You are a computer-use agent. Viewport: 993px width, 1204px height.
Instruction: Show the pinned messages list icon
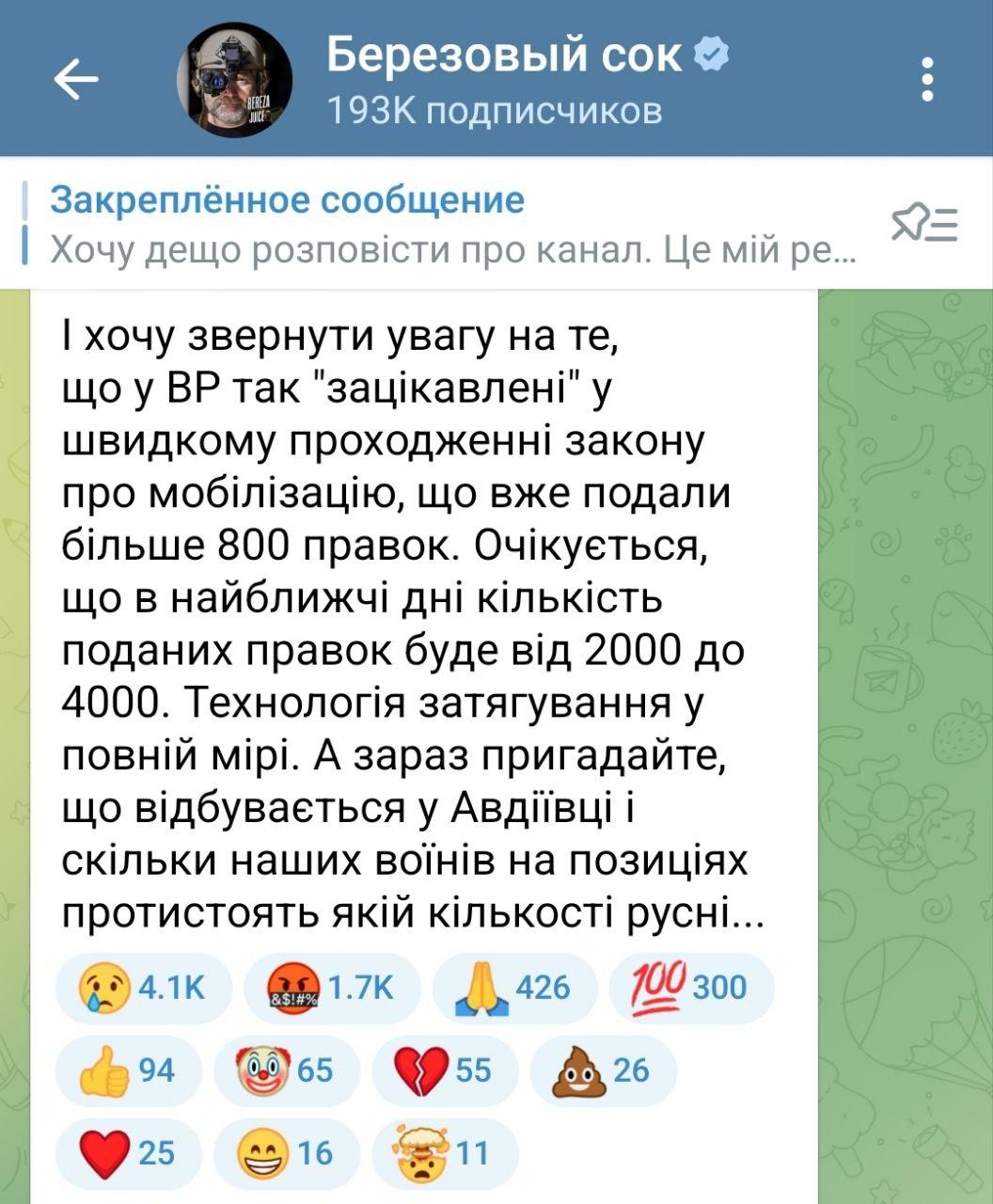coord(924,225)
